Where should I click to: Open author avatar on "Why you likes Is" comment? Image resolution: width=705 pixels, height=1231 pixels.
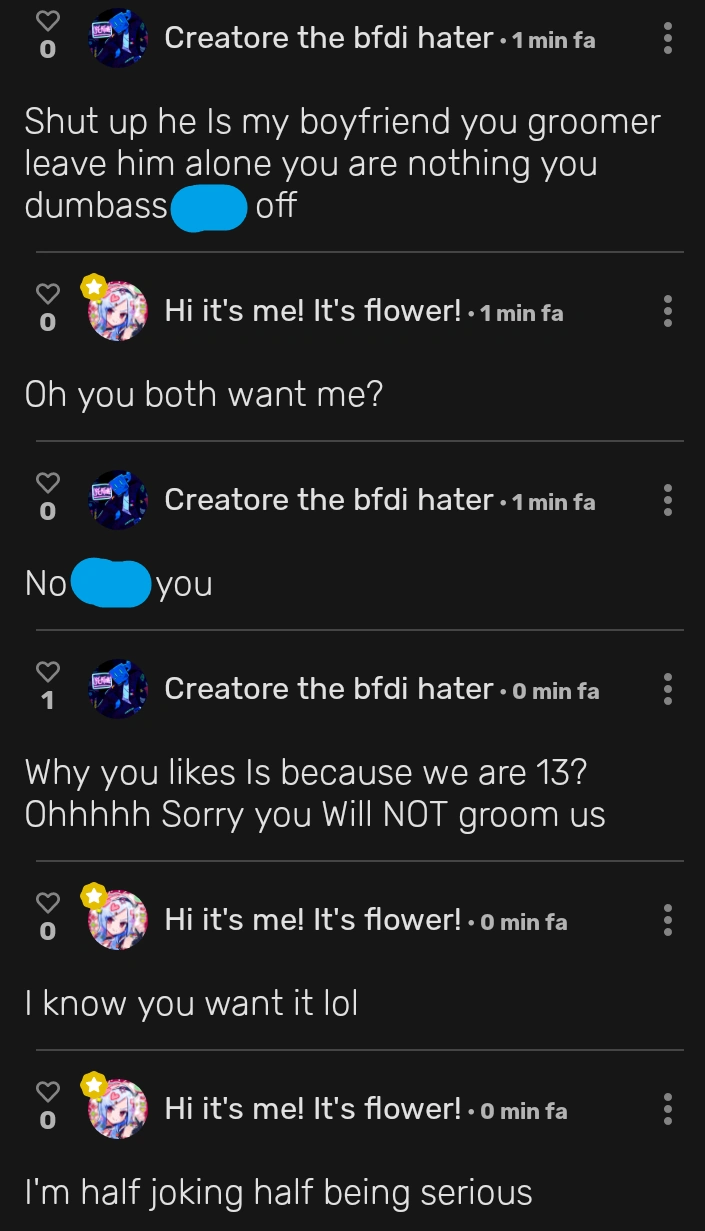pyautogui.click(x=118, y=689)
